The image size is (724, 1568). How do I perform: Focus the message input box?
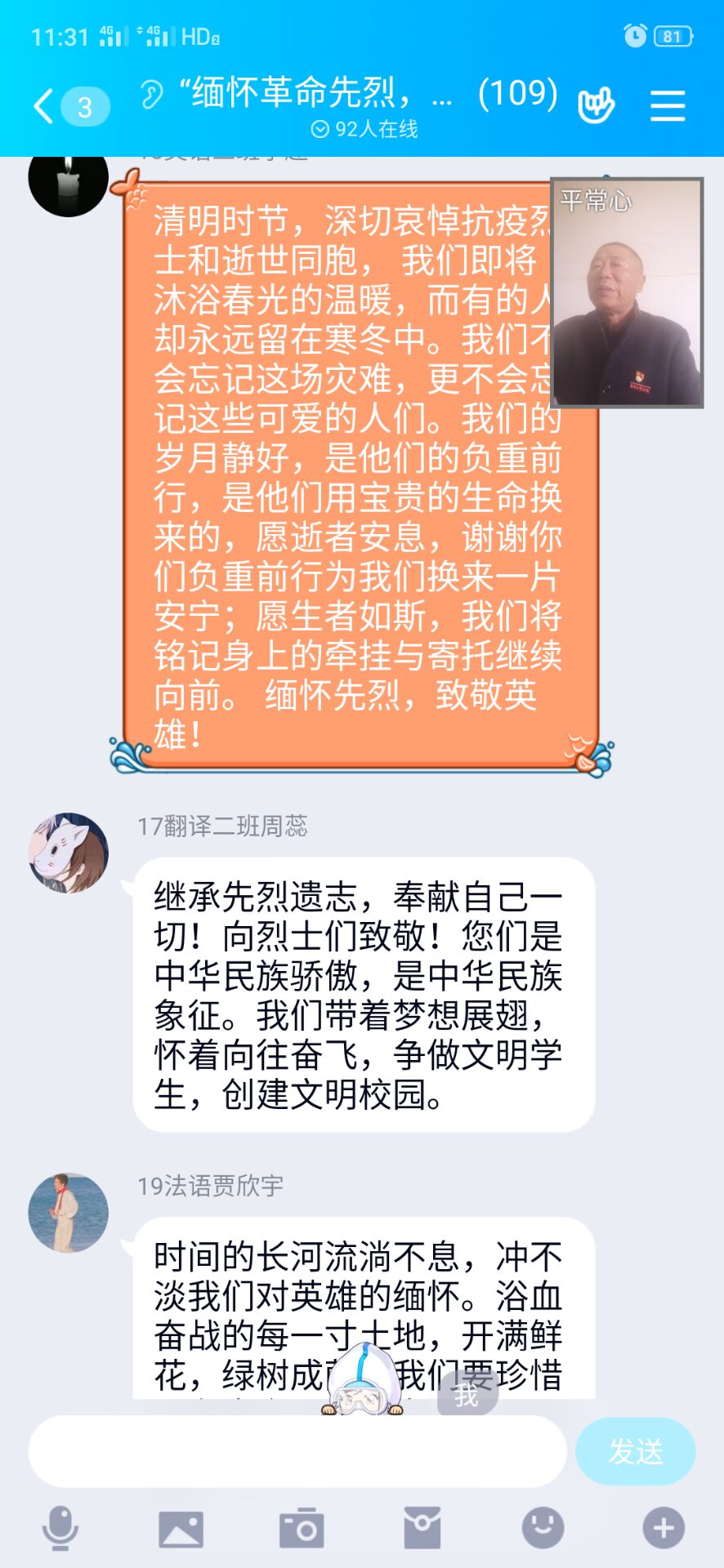[x=297, y=1451]
